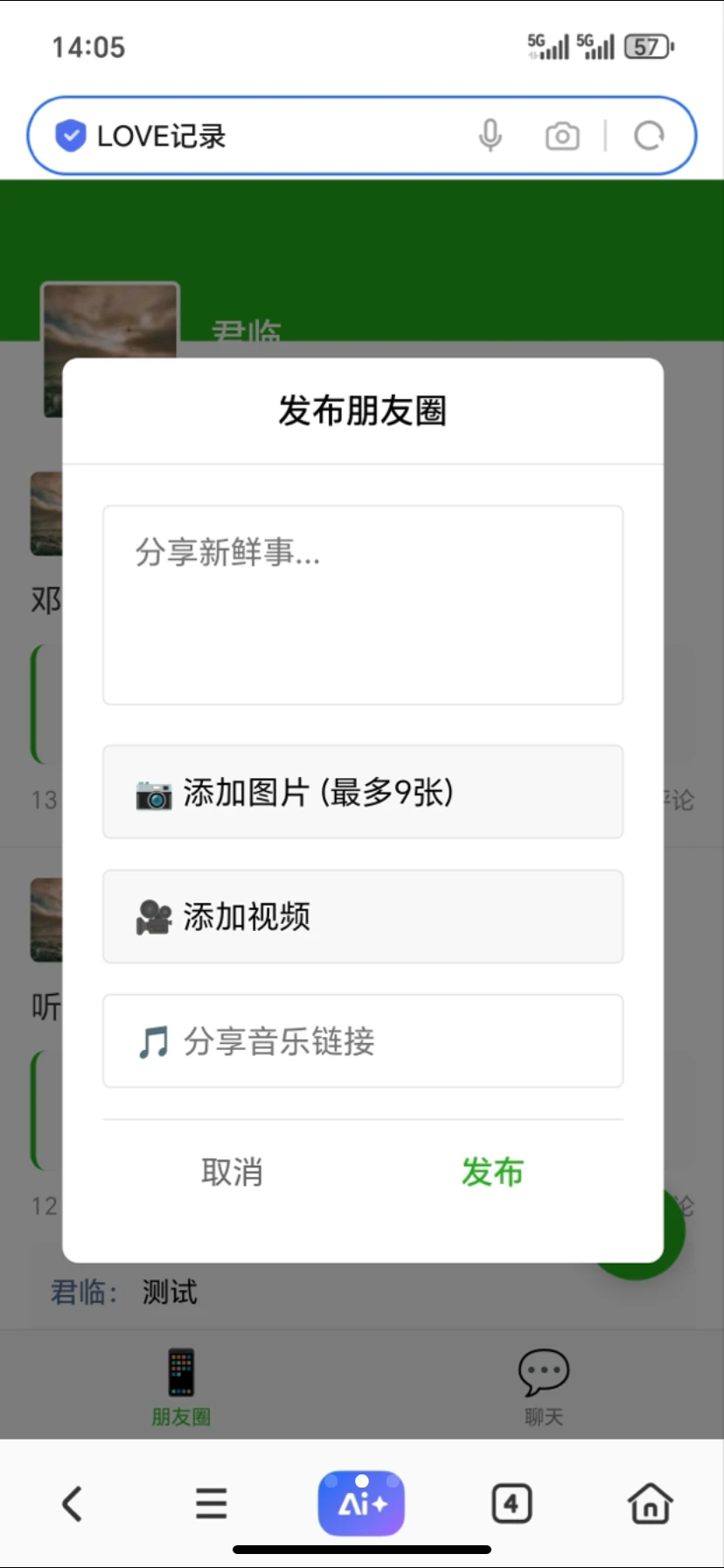Tap the 添加图片 (最多9张) option

point(362,793)
